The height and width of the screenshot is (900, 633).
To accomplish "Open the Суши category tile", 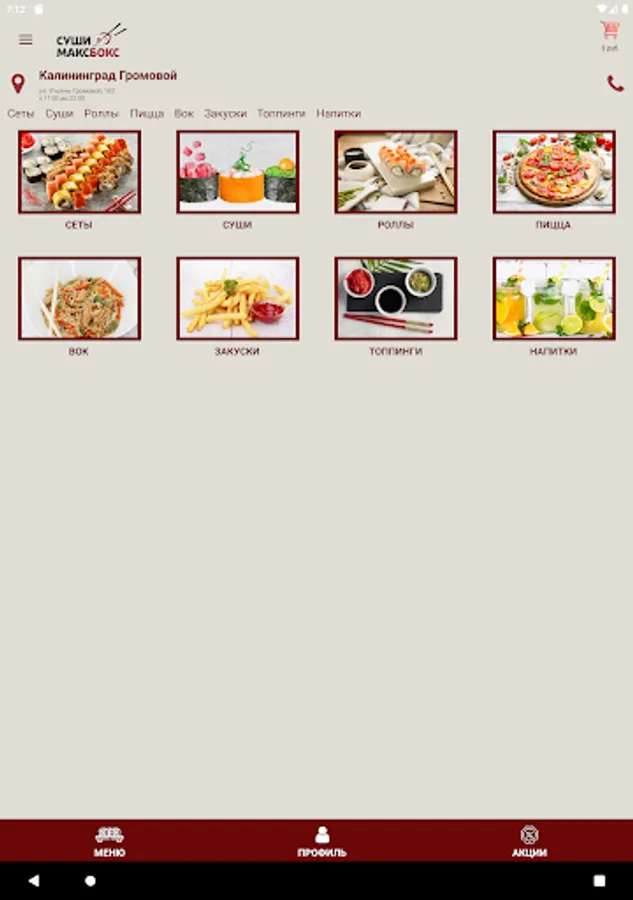I will (x=237, y=172).
